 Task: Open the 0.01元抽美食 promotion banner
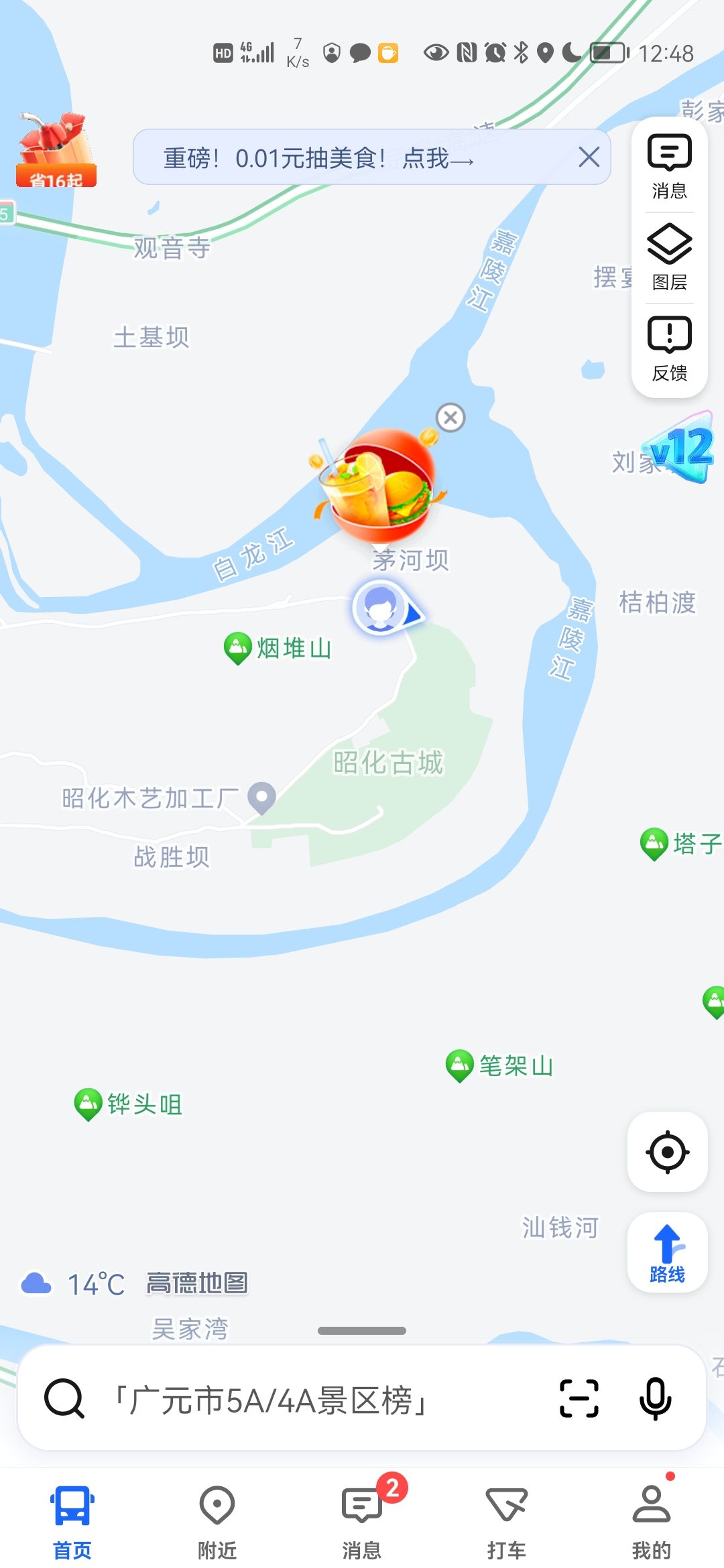pos(319,158)
